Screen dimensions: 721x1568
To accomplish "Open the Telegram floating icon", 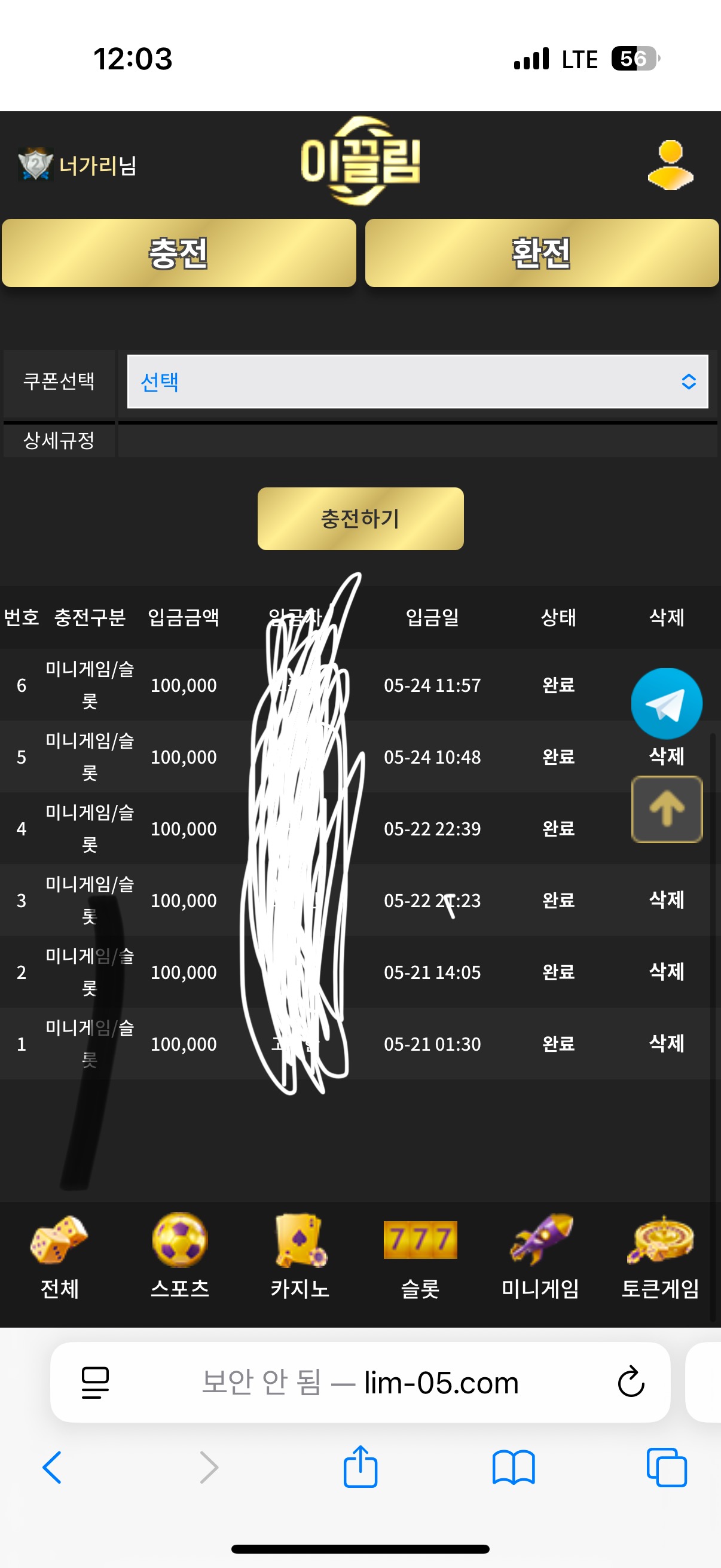I will (666, 704).
